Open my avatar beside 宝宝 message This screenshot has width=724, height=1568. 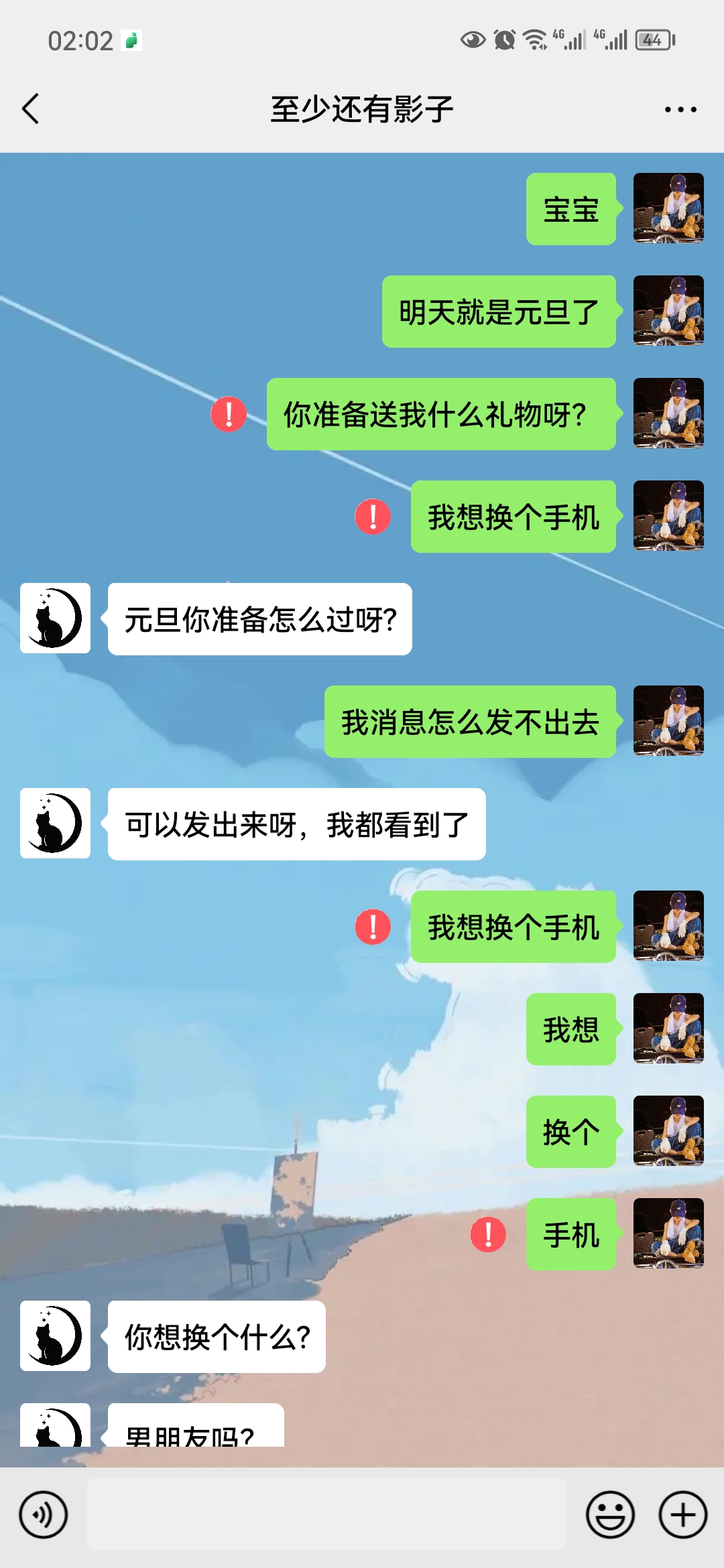click(668, 208)
